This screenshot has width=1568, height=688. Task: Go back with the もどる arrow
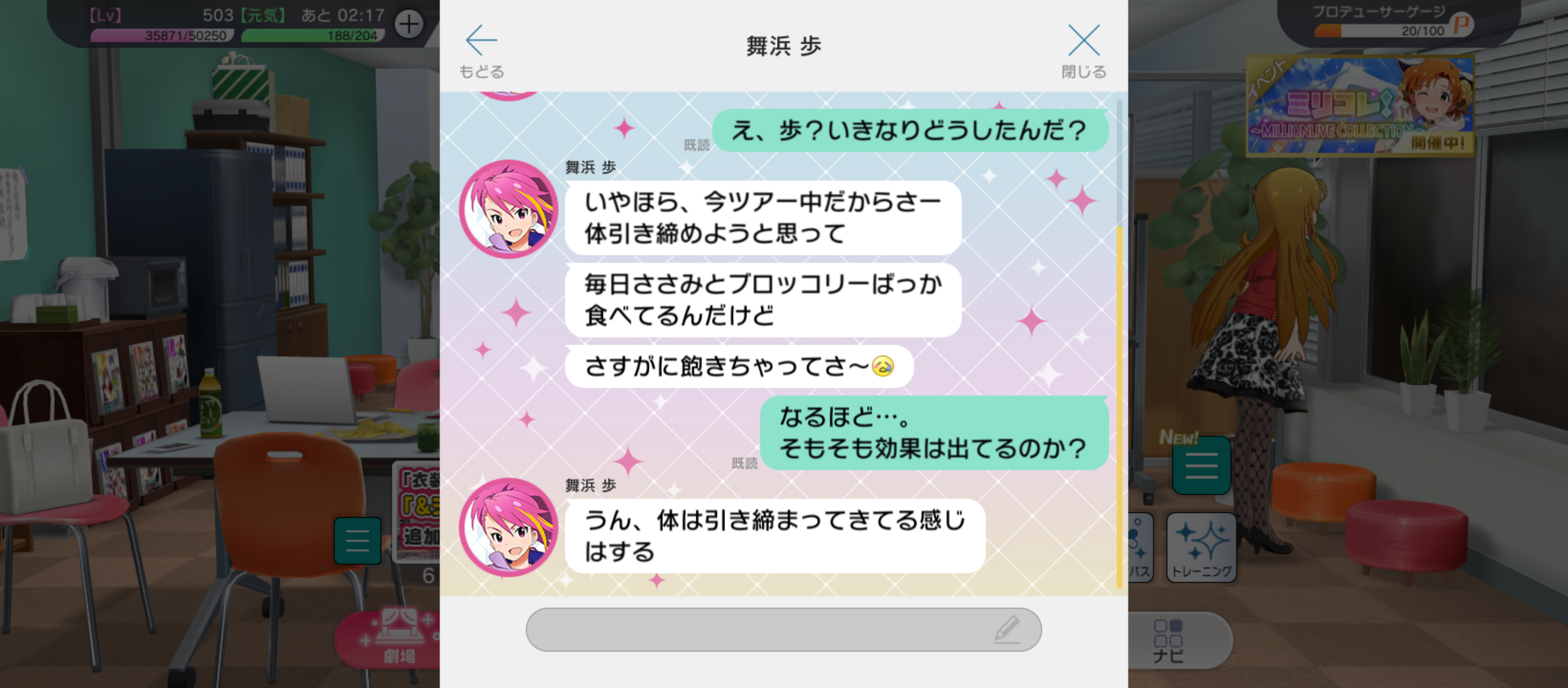pyautogui.click(x=481, y=50)
